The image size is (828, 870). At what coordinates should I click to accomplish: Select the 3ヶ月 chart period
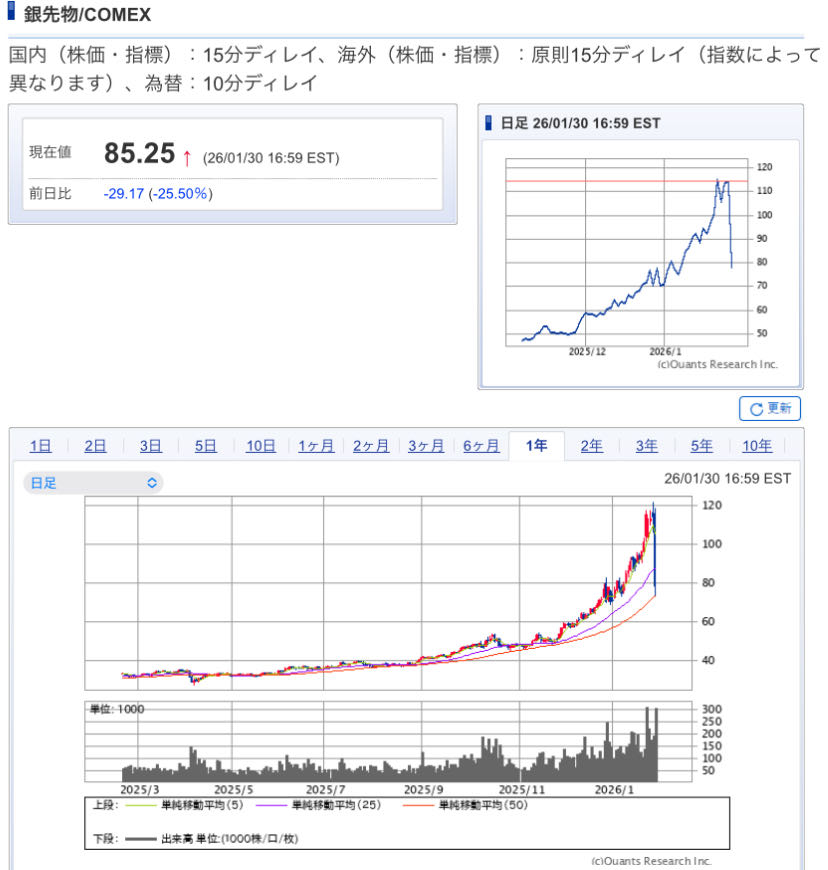click(426, 446)
